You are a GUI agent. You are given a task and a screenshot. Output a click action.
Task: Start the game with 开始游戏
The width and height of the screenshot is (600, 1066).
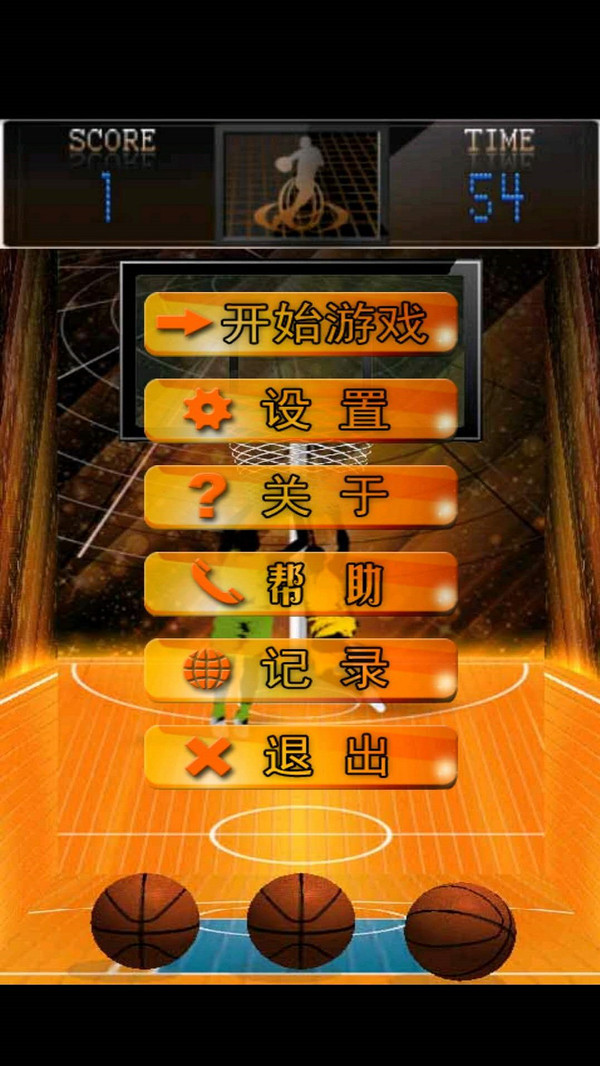coord(301,324)
